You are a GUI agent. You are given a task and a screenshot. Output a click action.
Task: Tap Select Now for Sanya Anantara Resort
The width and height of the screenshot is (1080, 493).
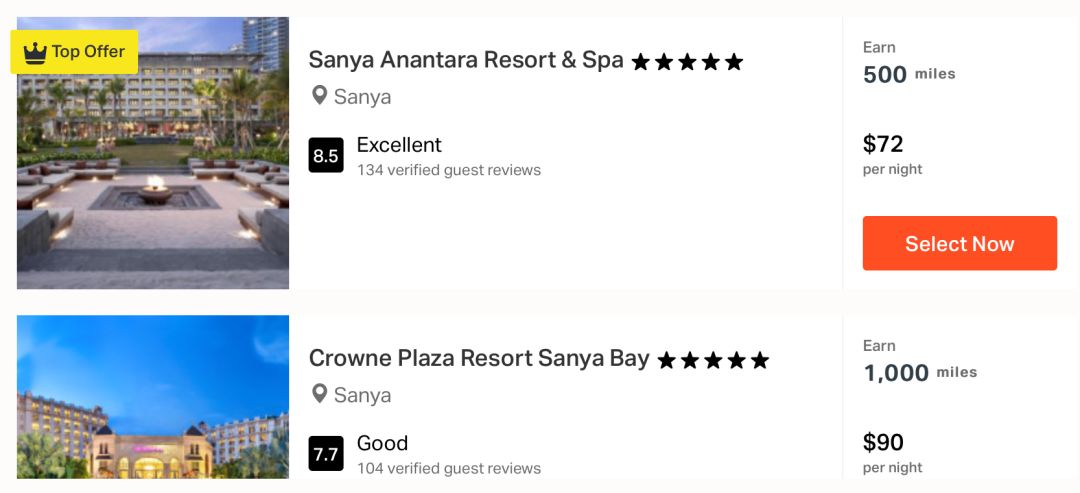coord(959,243)
